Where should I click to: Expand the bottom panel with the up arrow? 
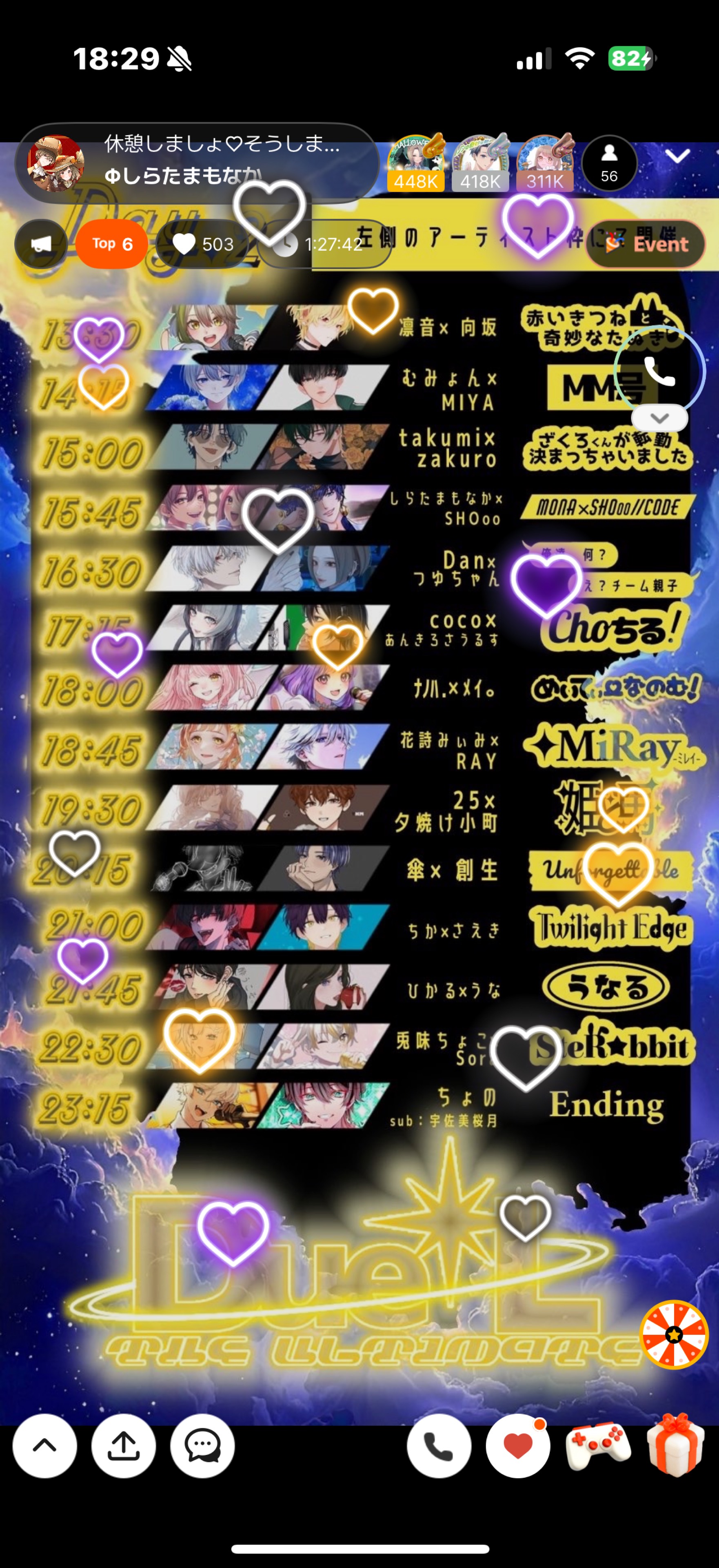pos(44,1445)
